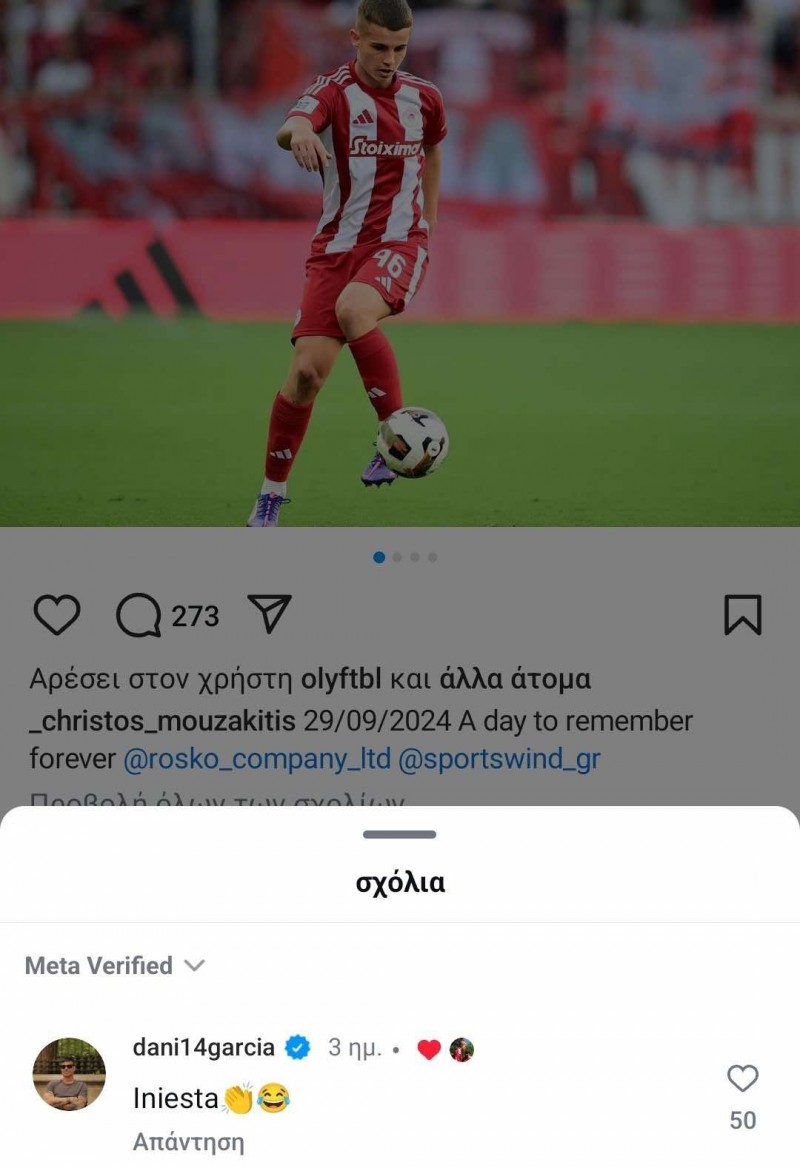This screenshot has width=800, height=1168.
Task: Open dani14garcia's profile picture
Action: coord(69,1074)
